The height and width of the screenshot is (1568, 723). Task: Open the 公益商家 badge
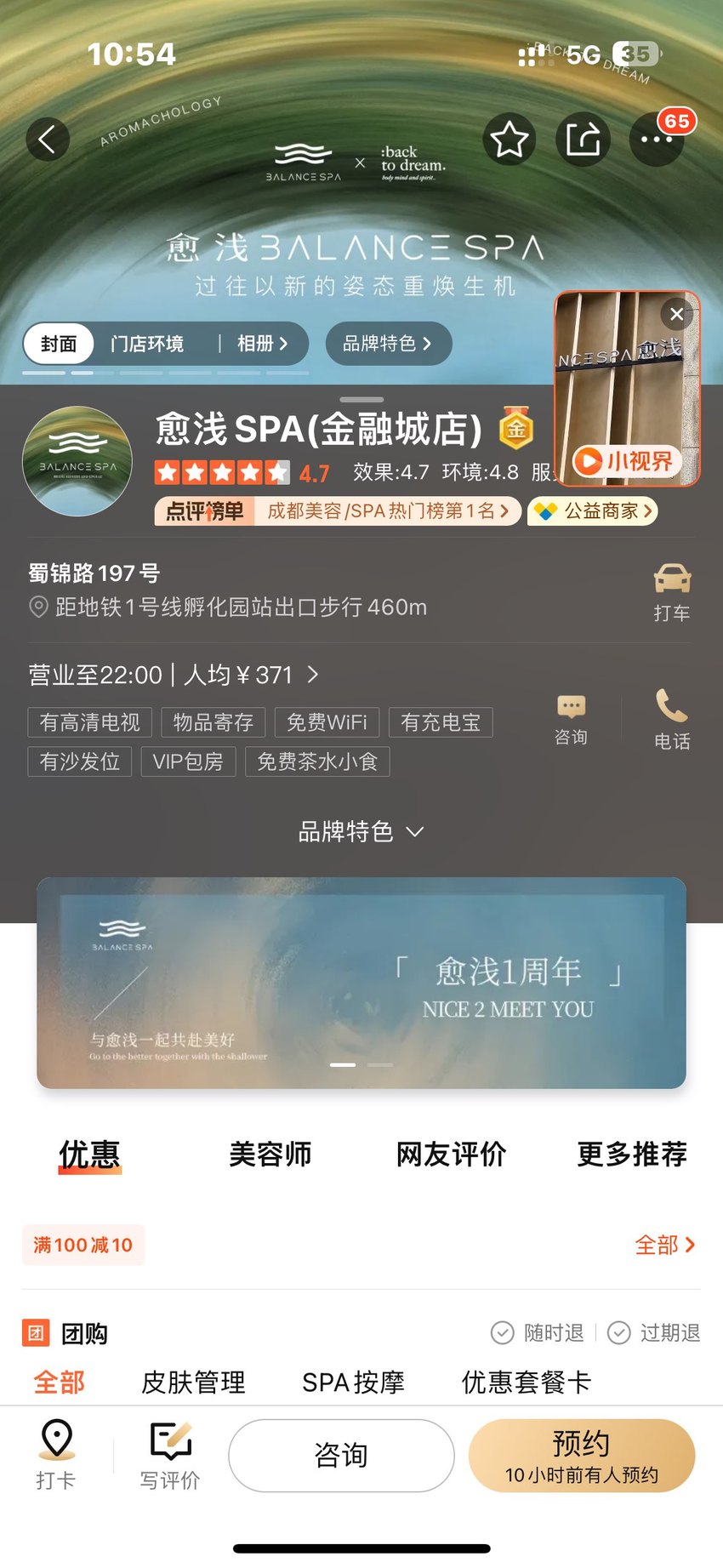(x=593, y=511)
